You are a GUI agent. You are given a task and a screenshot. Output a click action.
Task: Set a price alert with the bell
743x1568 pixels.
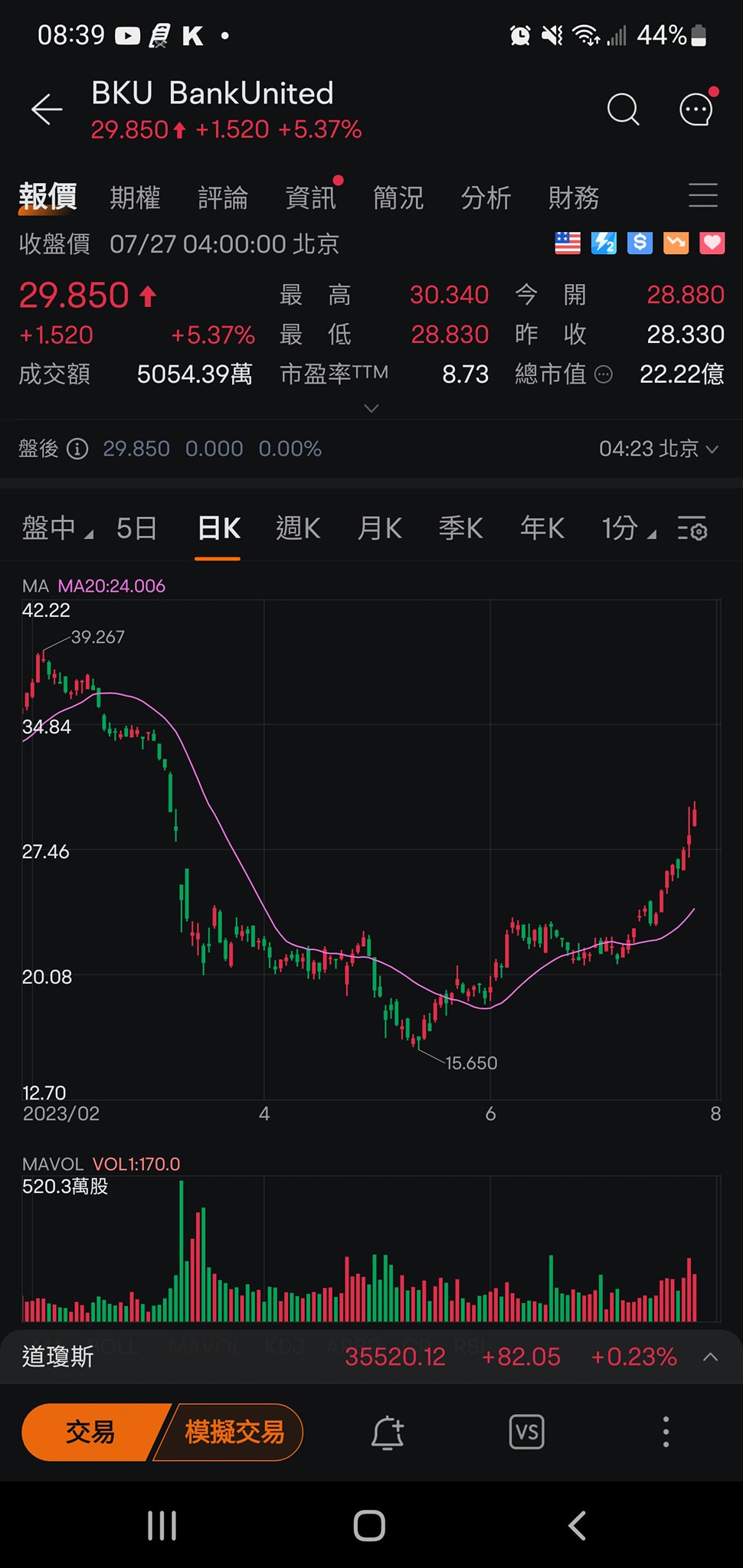coord(388,1432)
